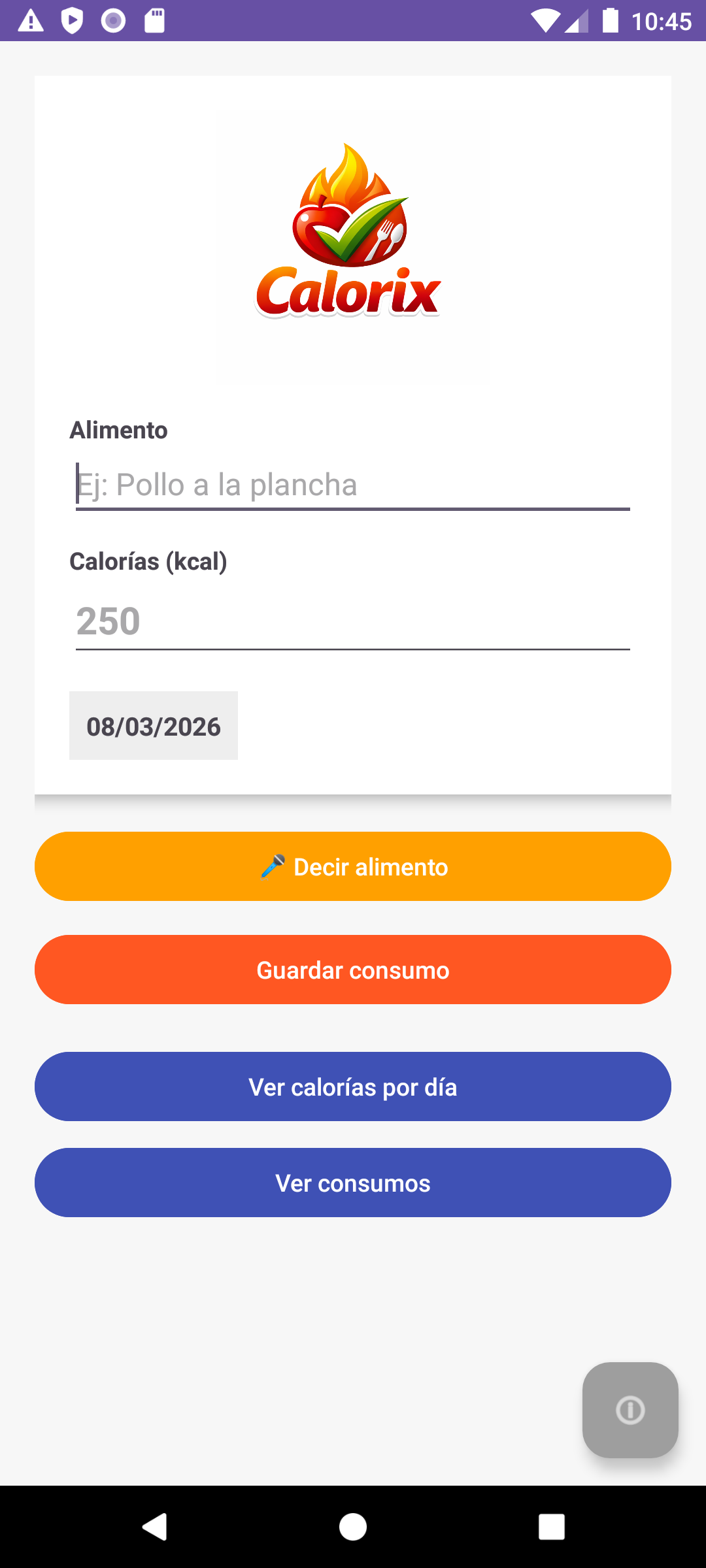Select the Calorías (kcal) field showing 250

pos(353,621)
